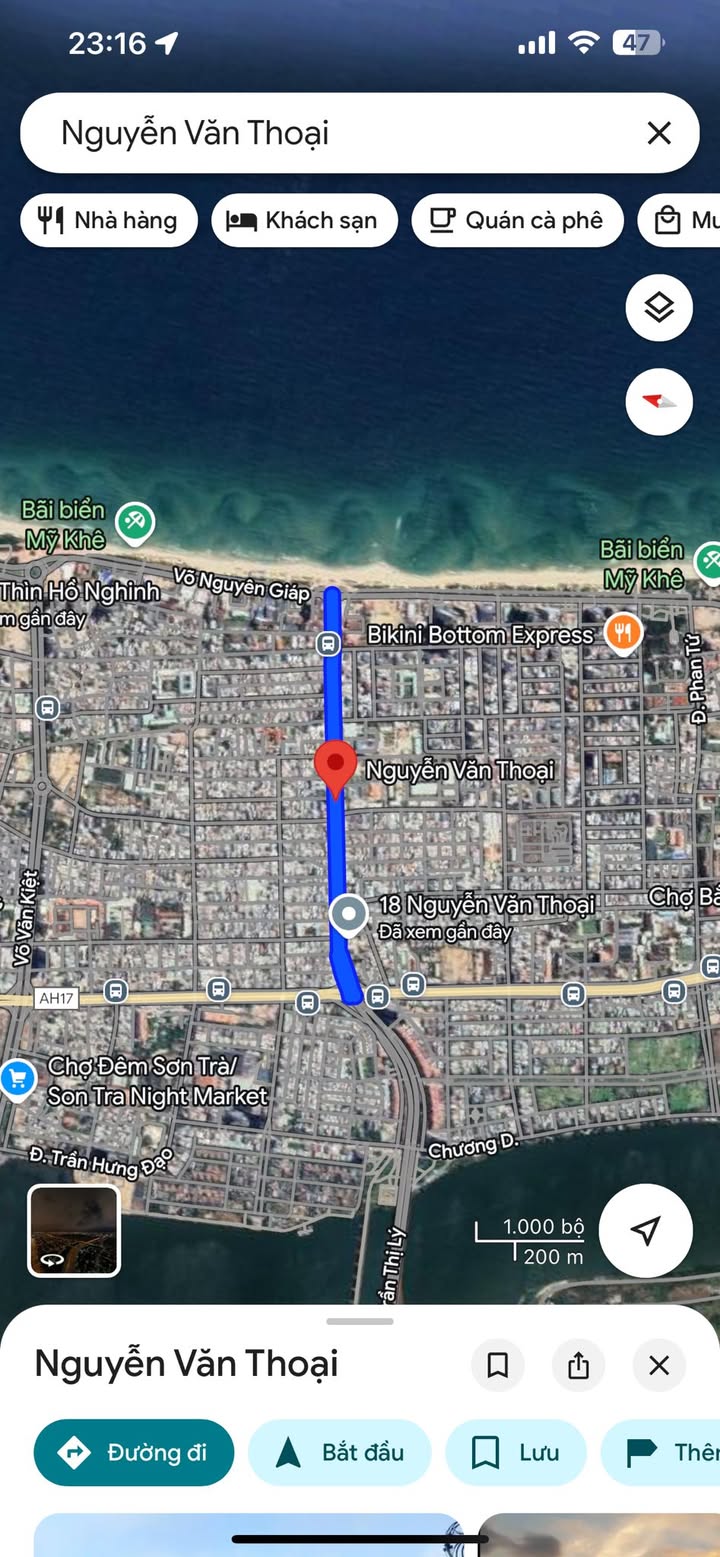Clear the Nguyễn Văn Thoại search text
This screenshot has width=720, height=1557.
point(659,133)
